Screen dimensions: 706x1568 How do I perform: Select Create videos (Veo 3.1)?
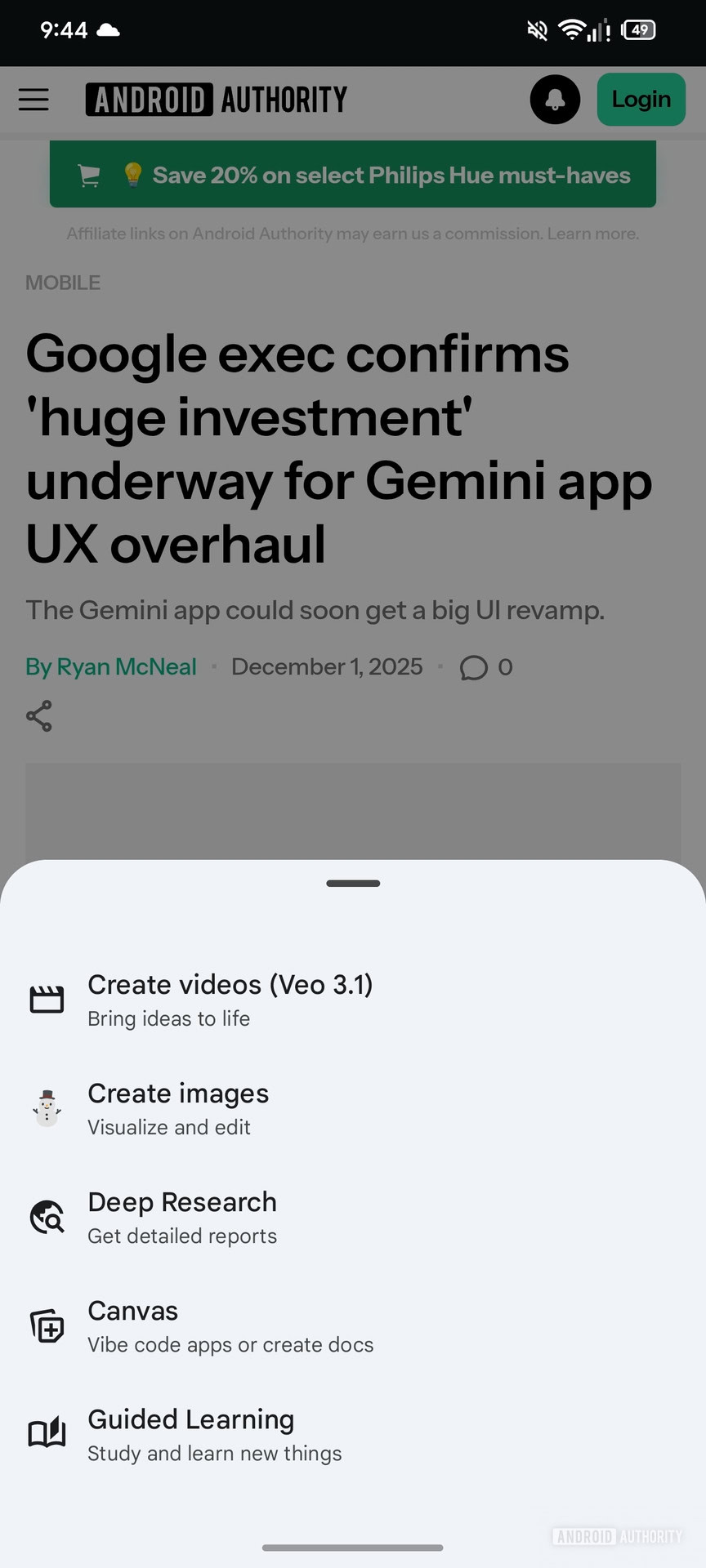tap(230, 1000)
